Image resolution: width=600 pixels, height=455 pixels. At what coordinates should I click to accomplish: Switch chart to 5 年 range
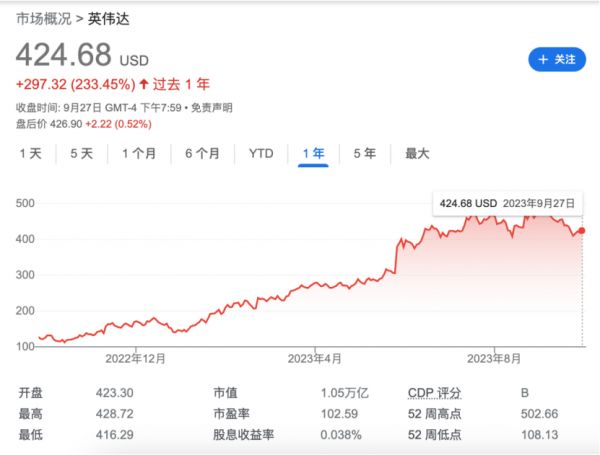364,154
